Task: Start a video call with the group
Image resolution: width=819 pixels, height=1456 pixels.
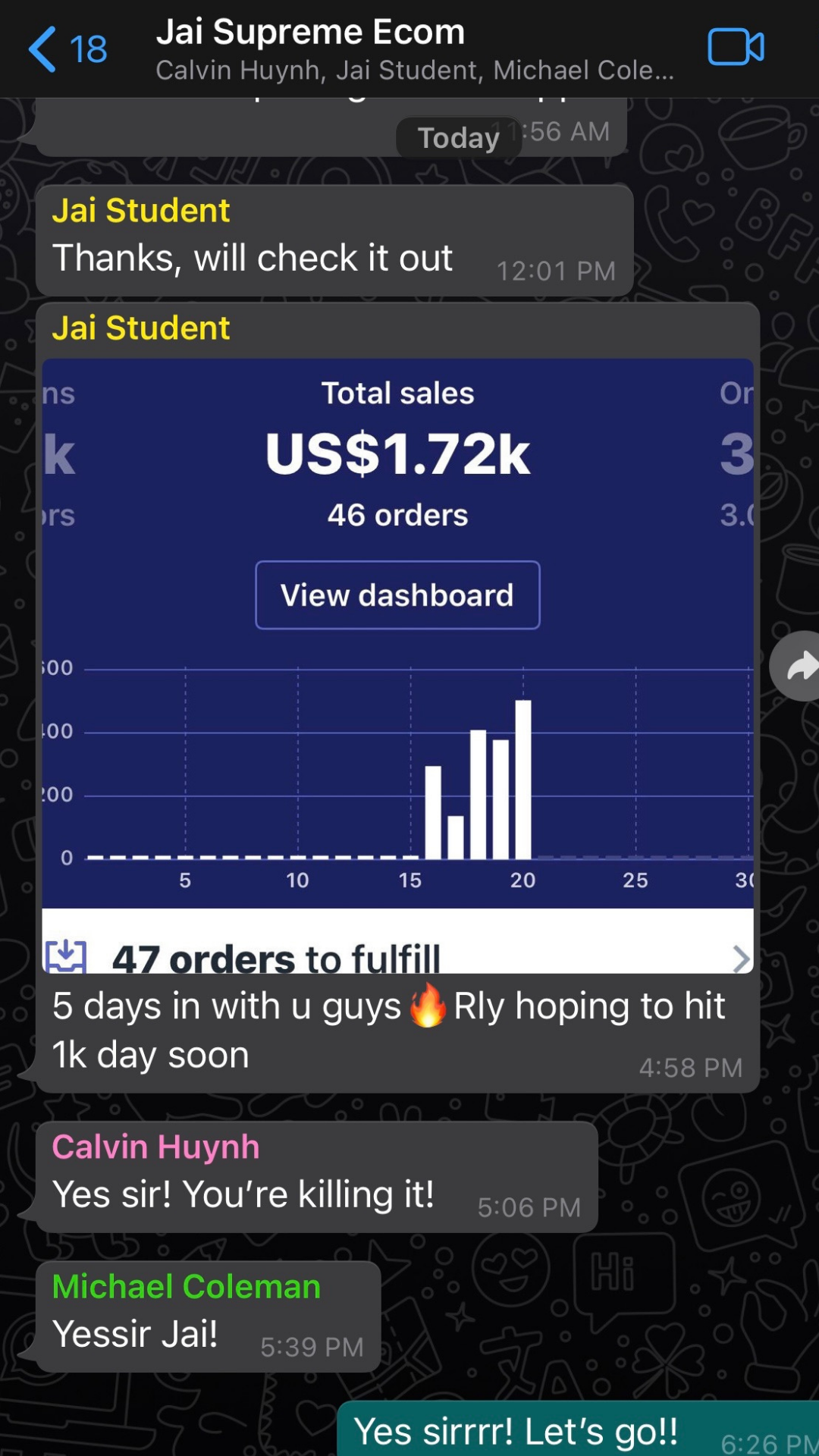Action: 736,48
